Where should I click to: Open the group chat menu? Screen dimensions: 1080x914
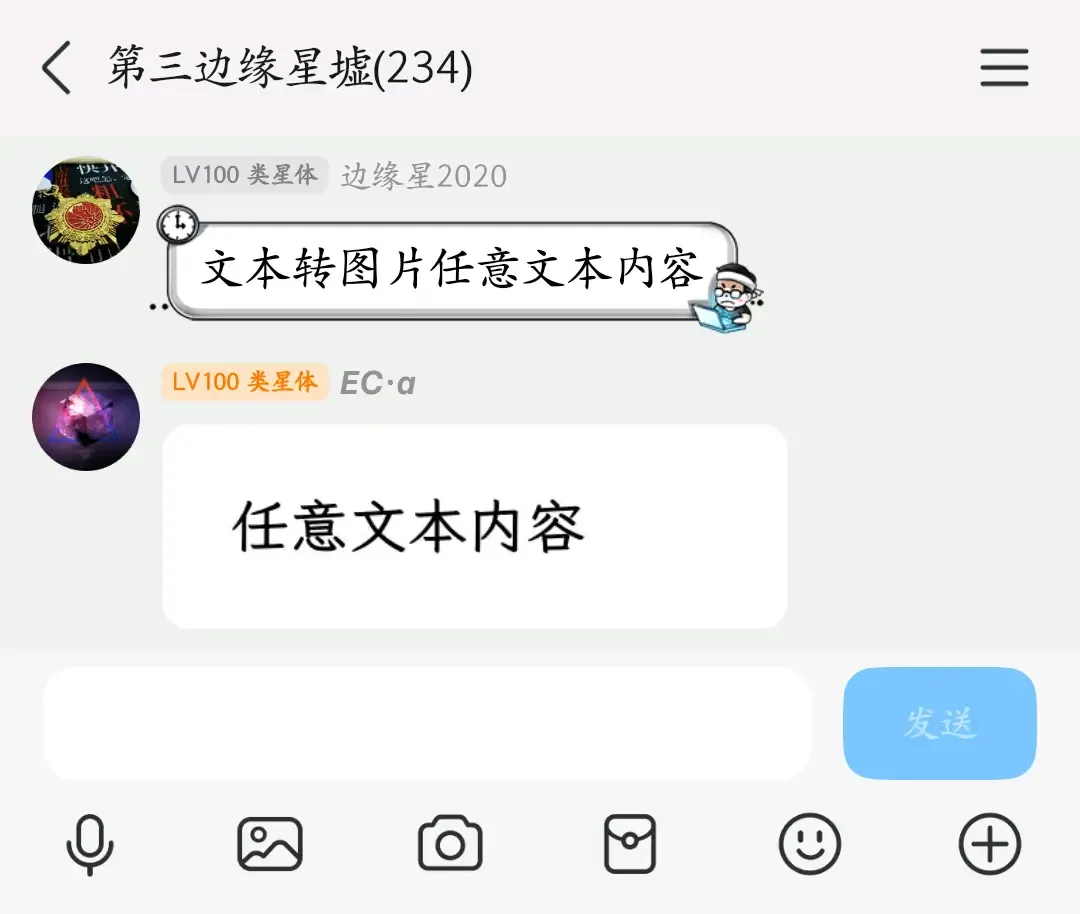tap(1004, 68)
